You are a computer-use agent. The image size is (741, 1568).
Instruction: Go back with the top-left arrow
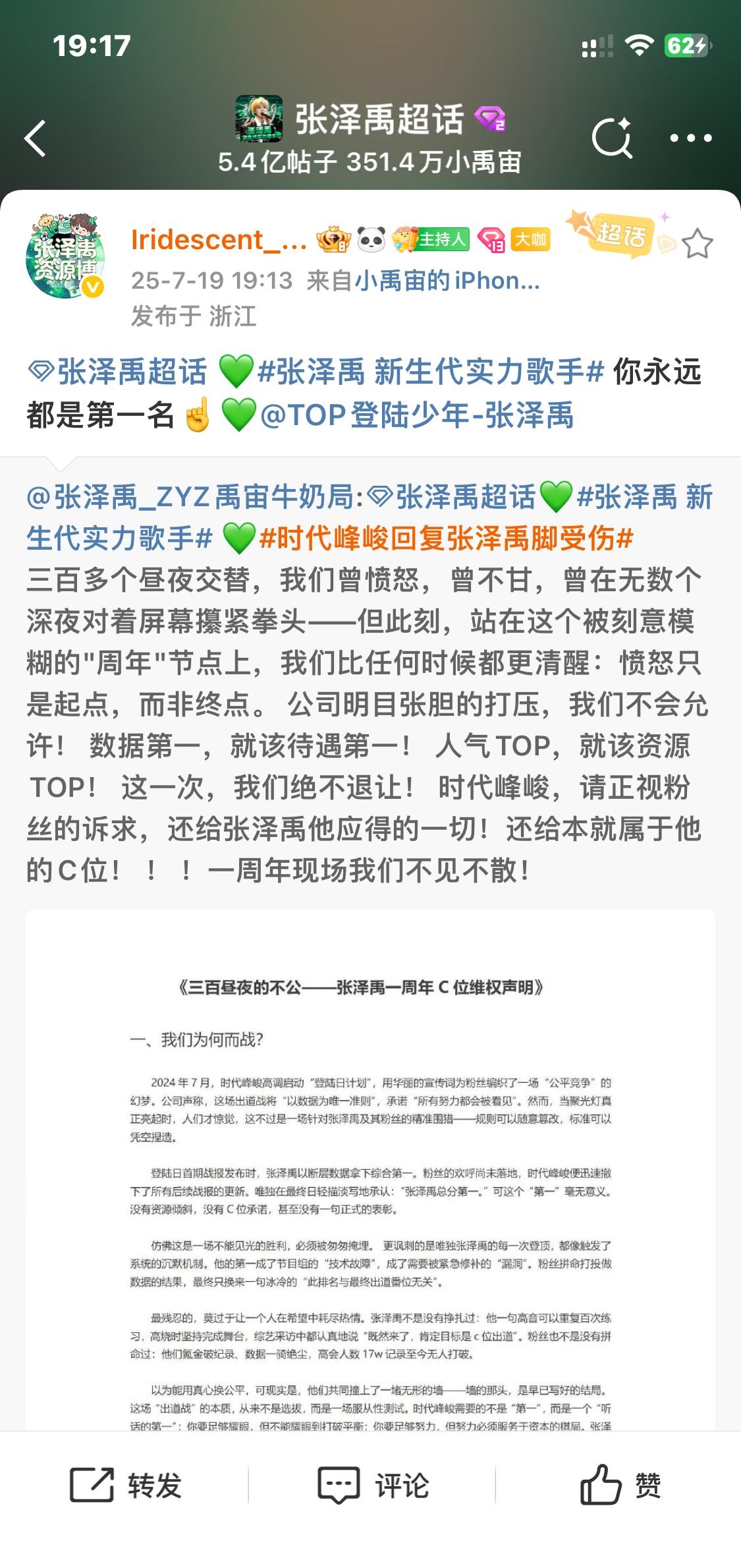tap(36, 138)
